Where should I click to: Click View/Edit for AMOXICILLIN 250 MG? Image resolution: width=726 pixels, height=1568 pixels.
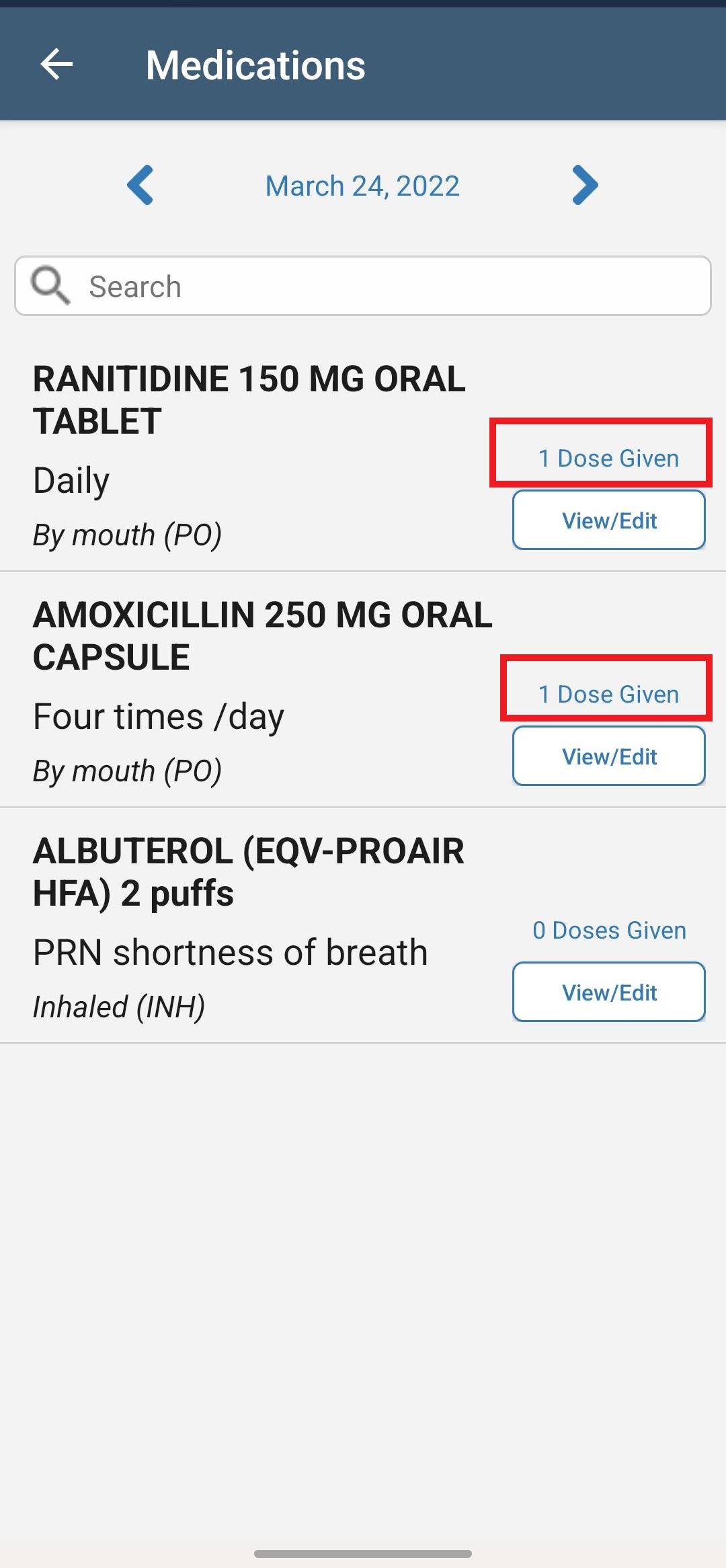[608, 756]
